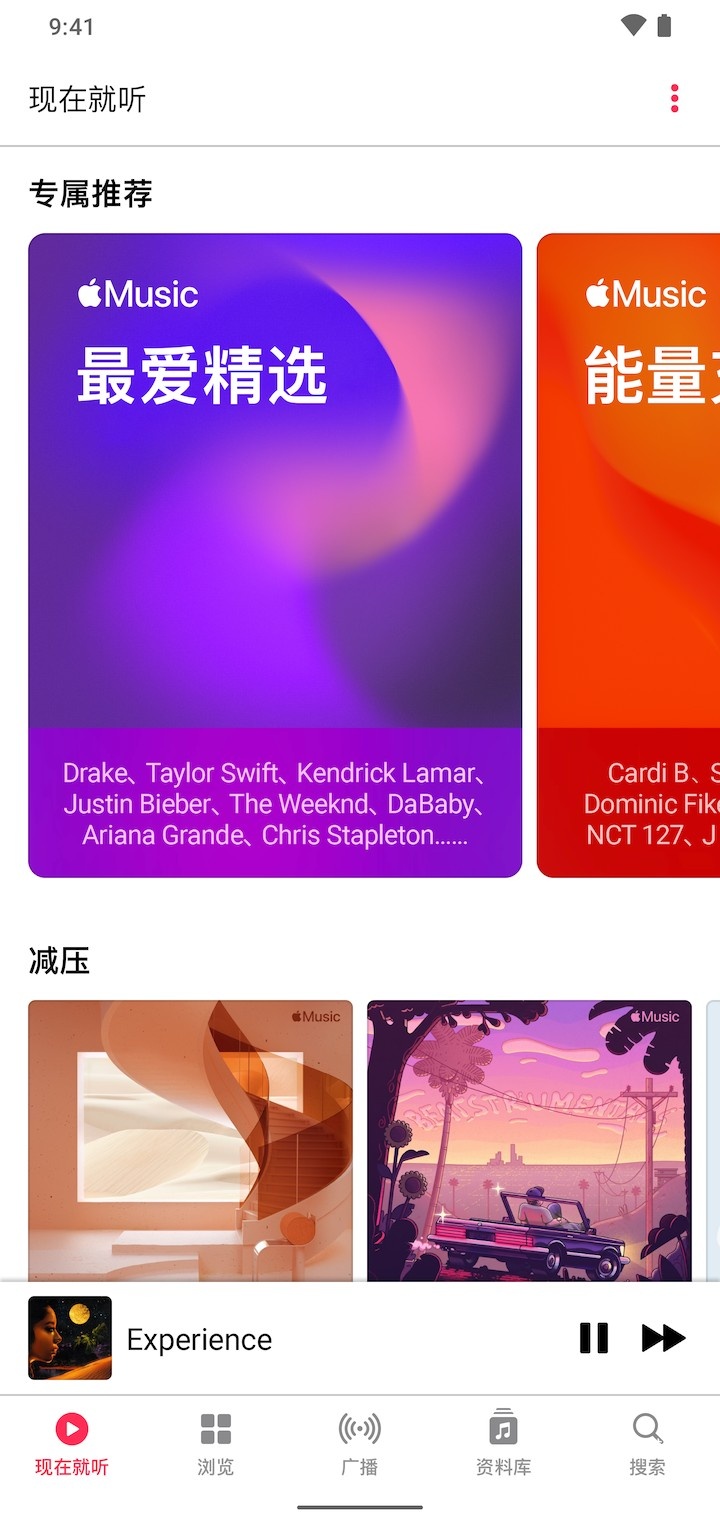Open the 最爱精选 featured playlist
Viewport: 720px width, 1520px height.
click(274, 554)
